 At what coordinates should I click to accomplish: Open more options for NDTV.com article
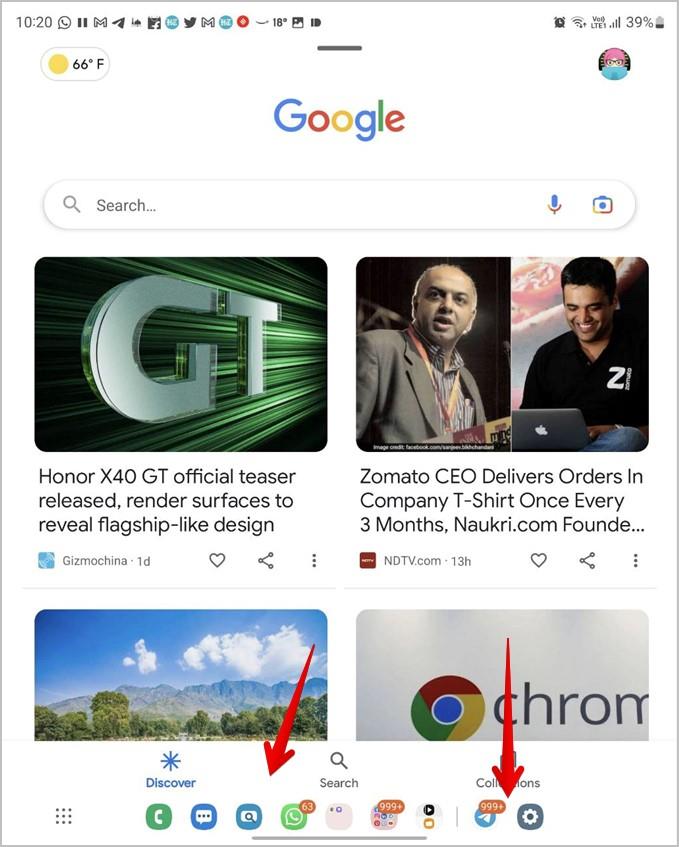click(635, 561)
